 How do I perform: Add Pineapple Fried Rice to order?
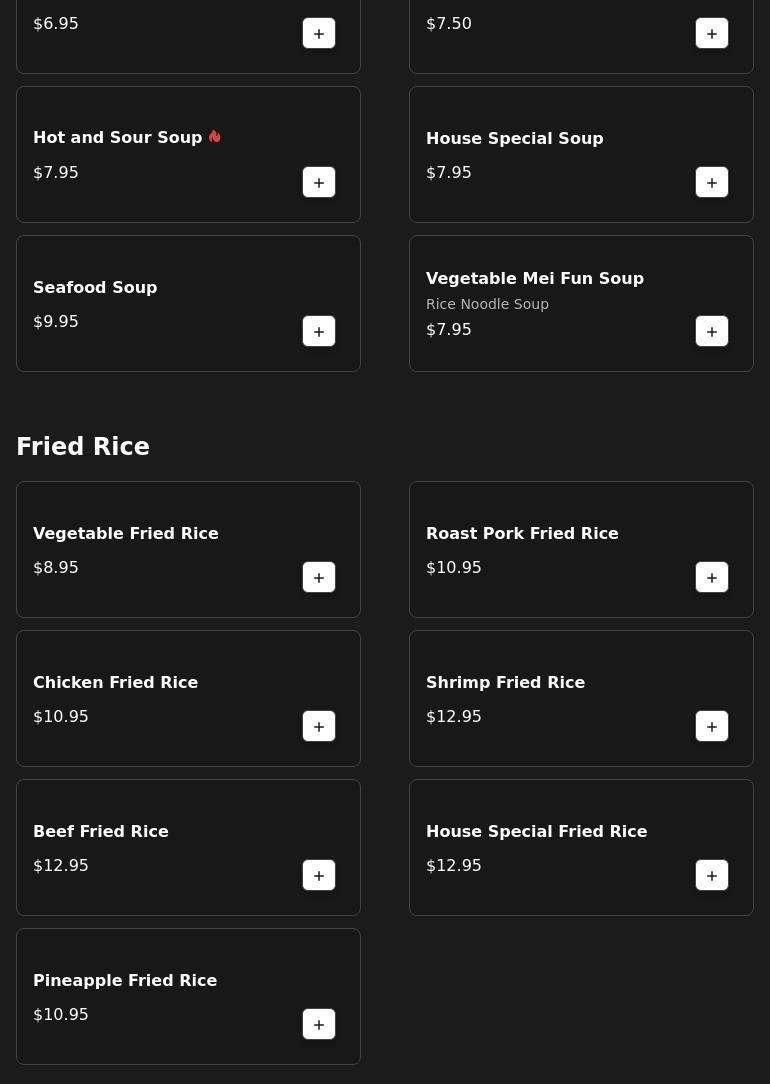(x=319, y=1024)
